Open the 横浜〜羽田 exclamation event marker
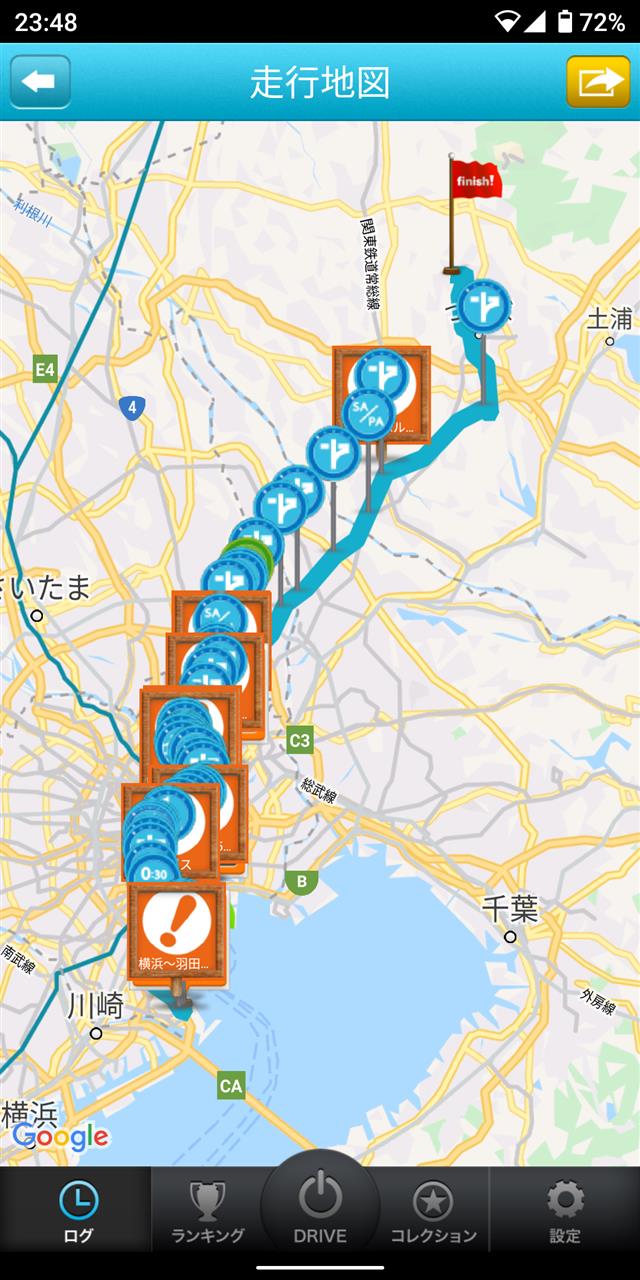640x1280 pixels. click(177, 930)
